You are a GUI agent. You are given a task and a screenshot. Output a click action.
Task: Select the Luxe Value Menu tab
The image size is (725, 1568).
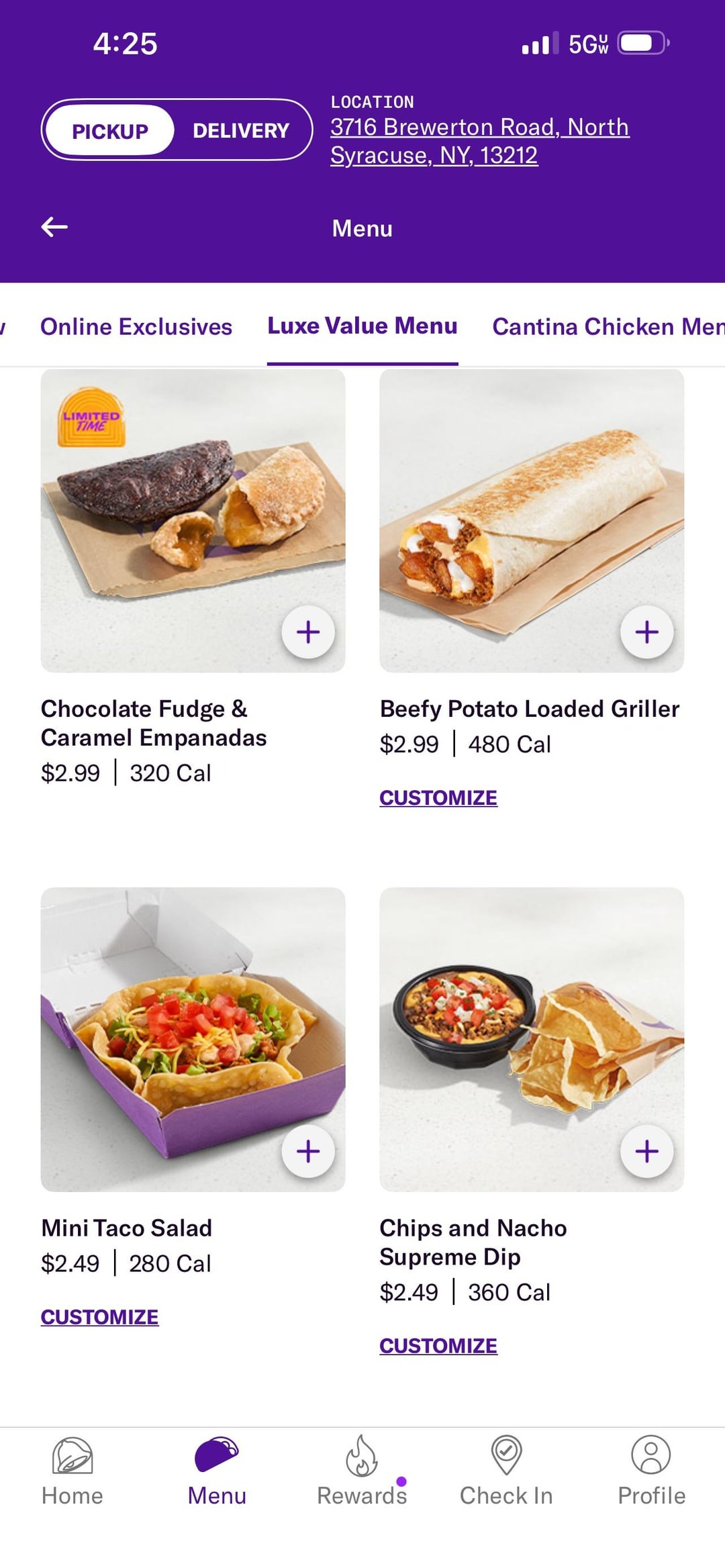pos(362,326)
